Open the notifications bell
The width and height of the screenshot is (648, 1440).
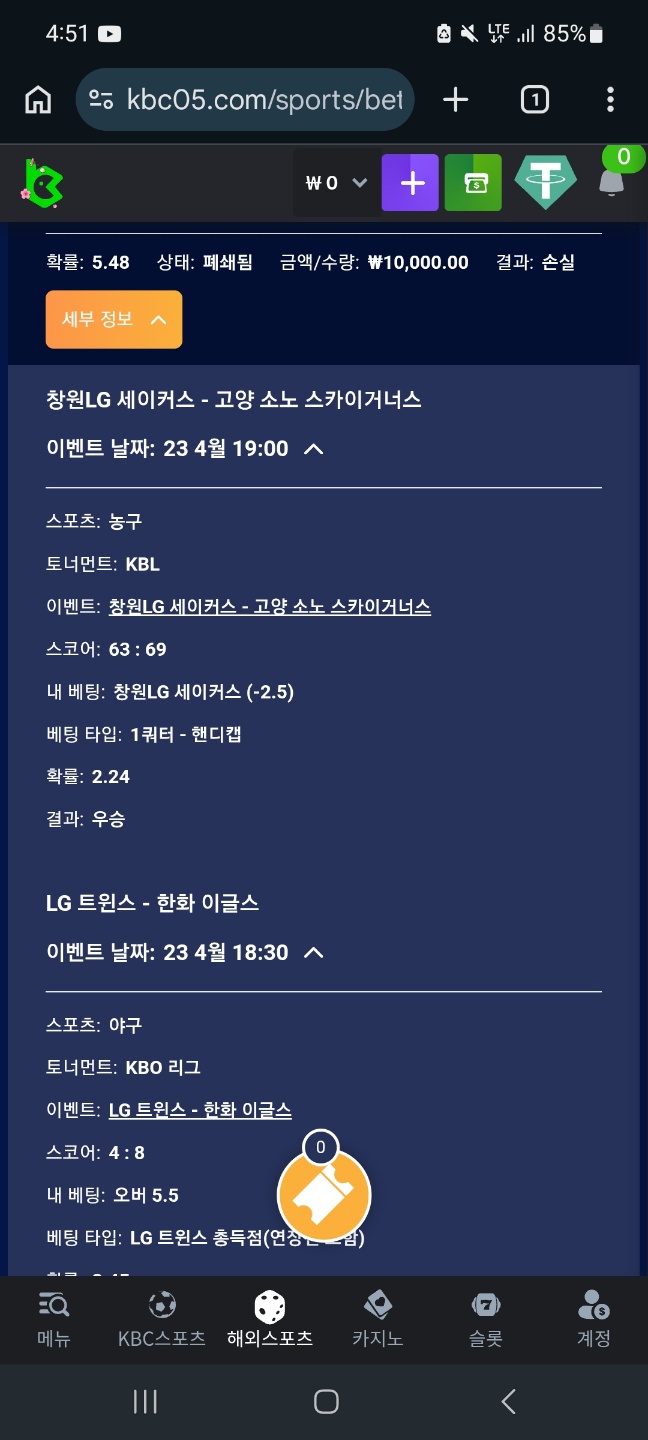pos(611,182)
